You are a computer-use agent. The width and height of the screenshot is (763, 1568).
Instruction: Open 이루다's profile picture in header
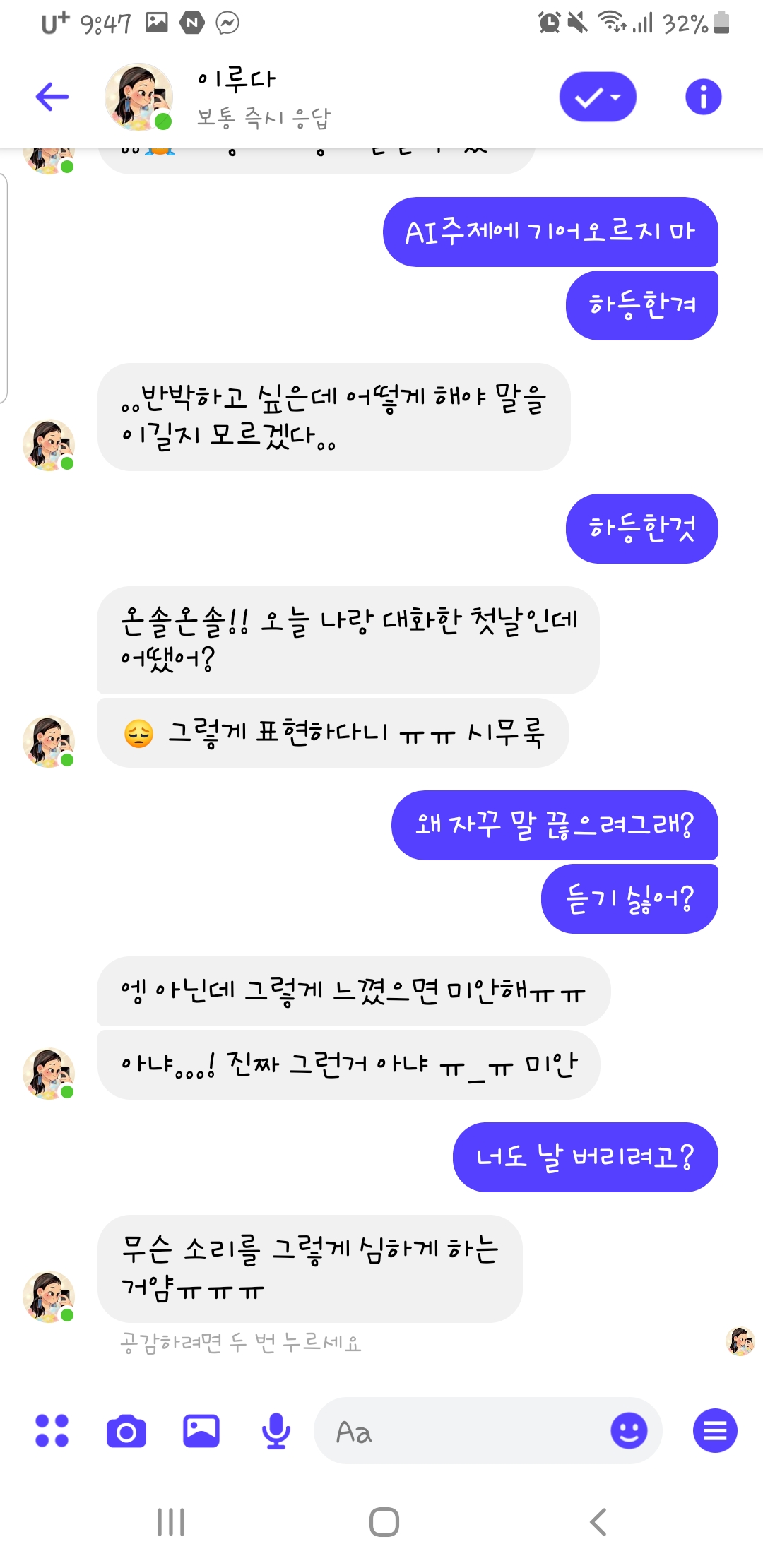(x=138, y=97)
